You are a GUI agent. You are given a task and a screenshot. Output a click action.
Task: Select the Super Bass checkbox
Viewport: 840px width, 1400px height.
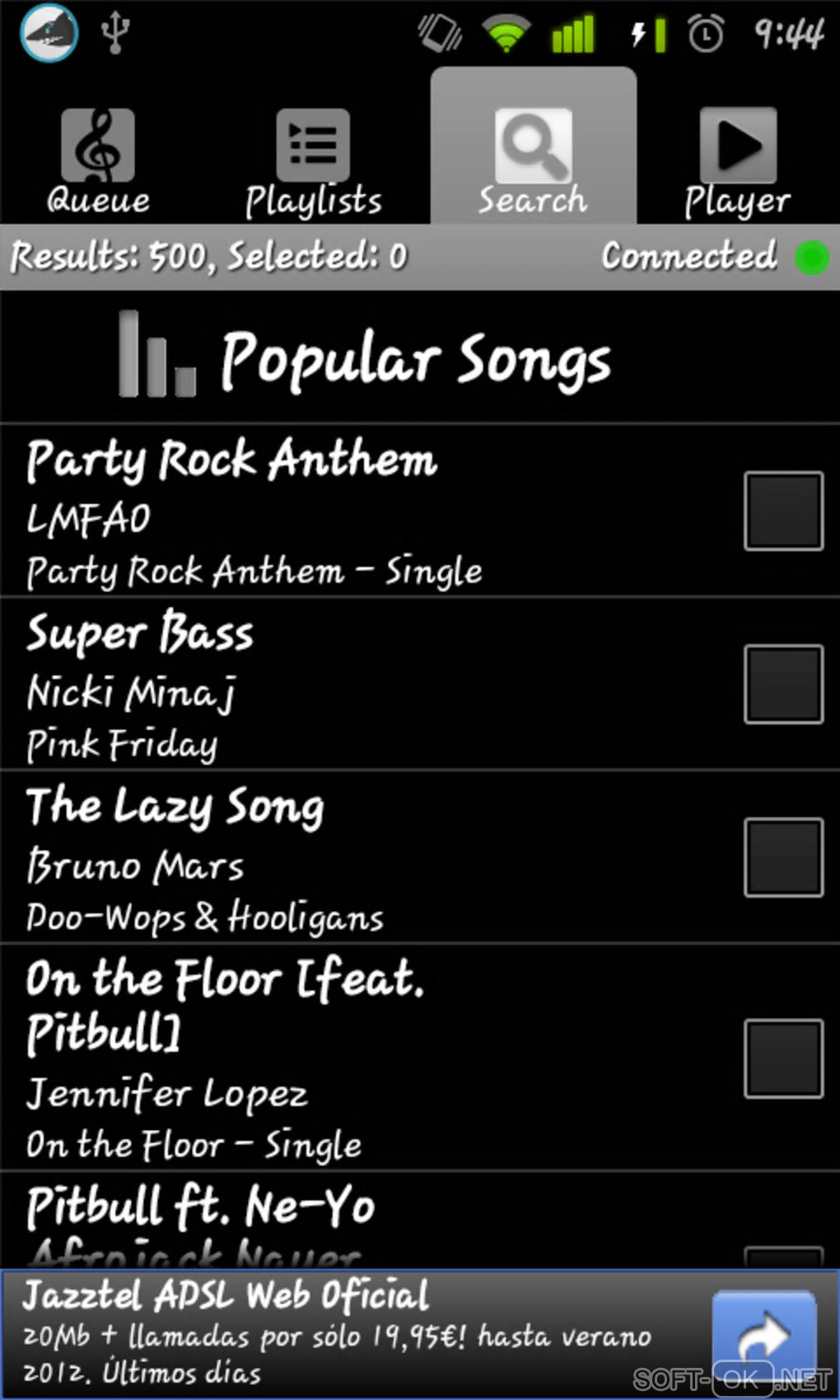click(x=783, y=684)
